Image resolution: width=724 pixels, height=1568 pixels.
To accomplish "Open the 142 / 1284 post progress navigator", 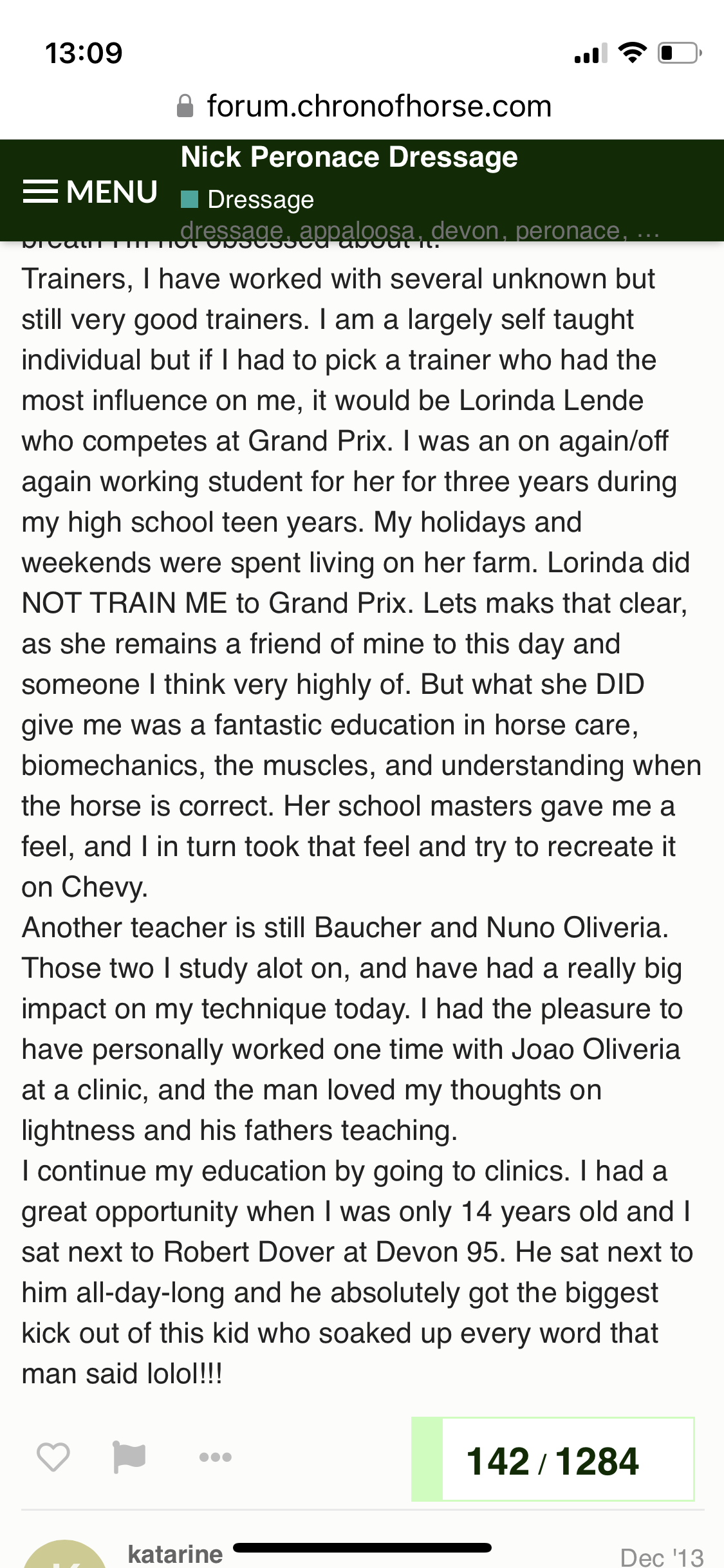I will (x=553, y=1459).
